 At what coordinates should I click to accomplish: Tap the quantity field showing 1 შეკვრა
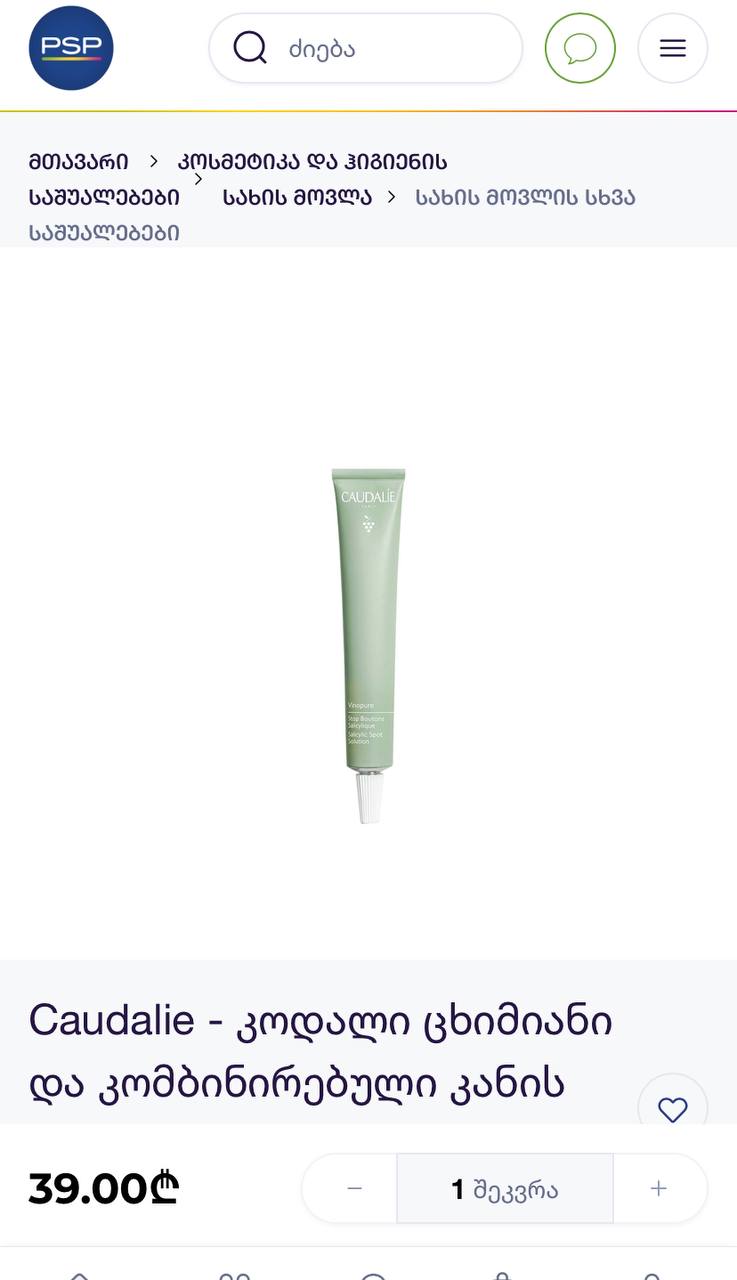[505, 1188]
